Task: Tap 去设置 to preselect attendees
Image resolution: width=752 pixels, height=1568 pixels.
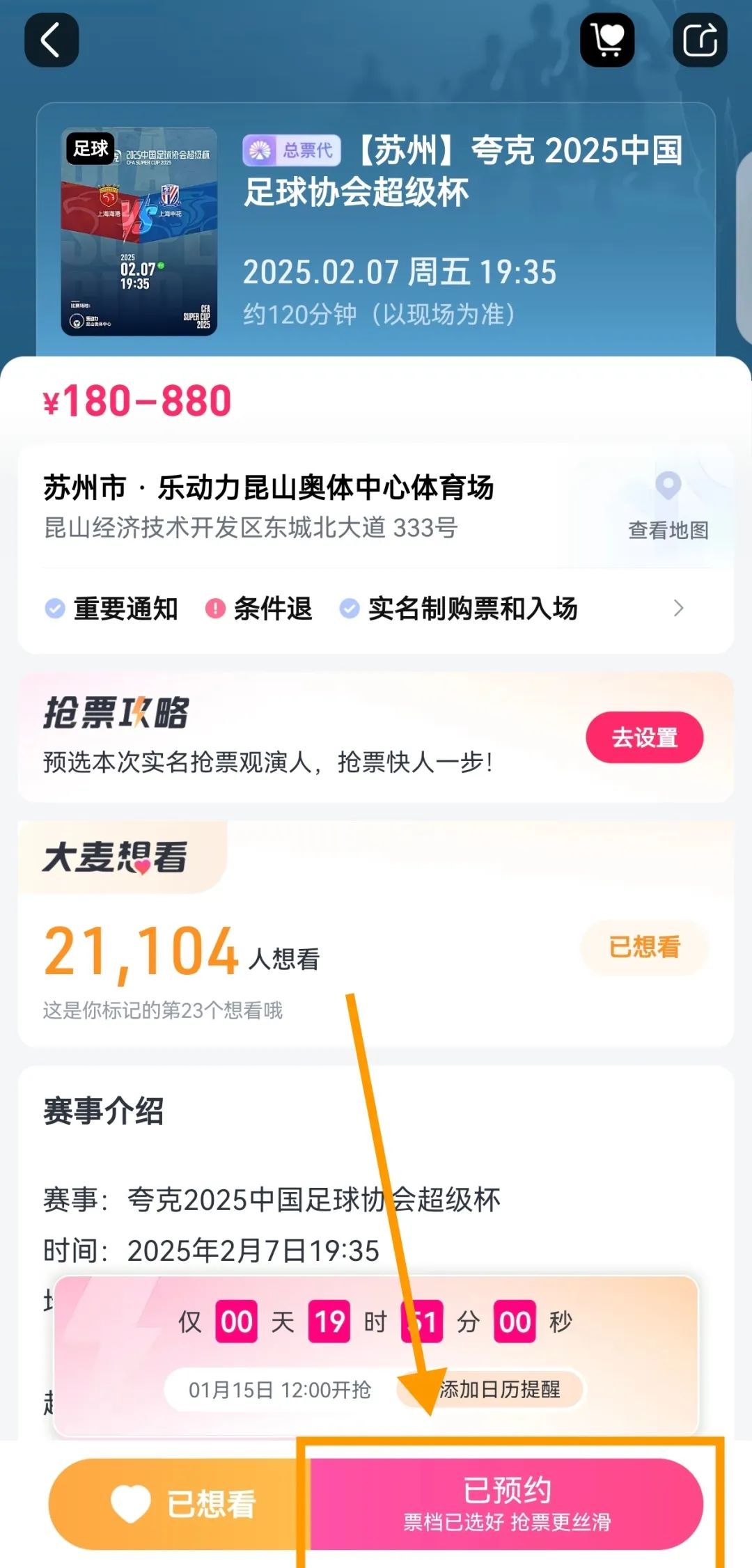Action: click(644, 737)
